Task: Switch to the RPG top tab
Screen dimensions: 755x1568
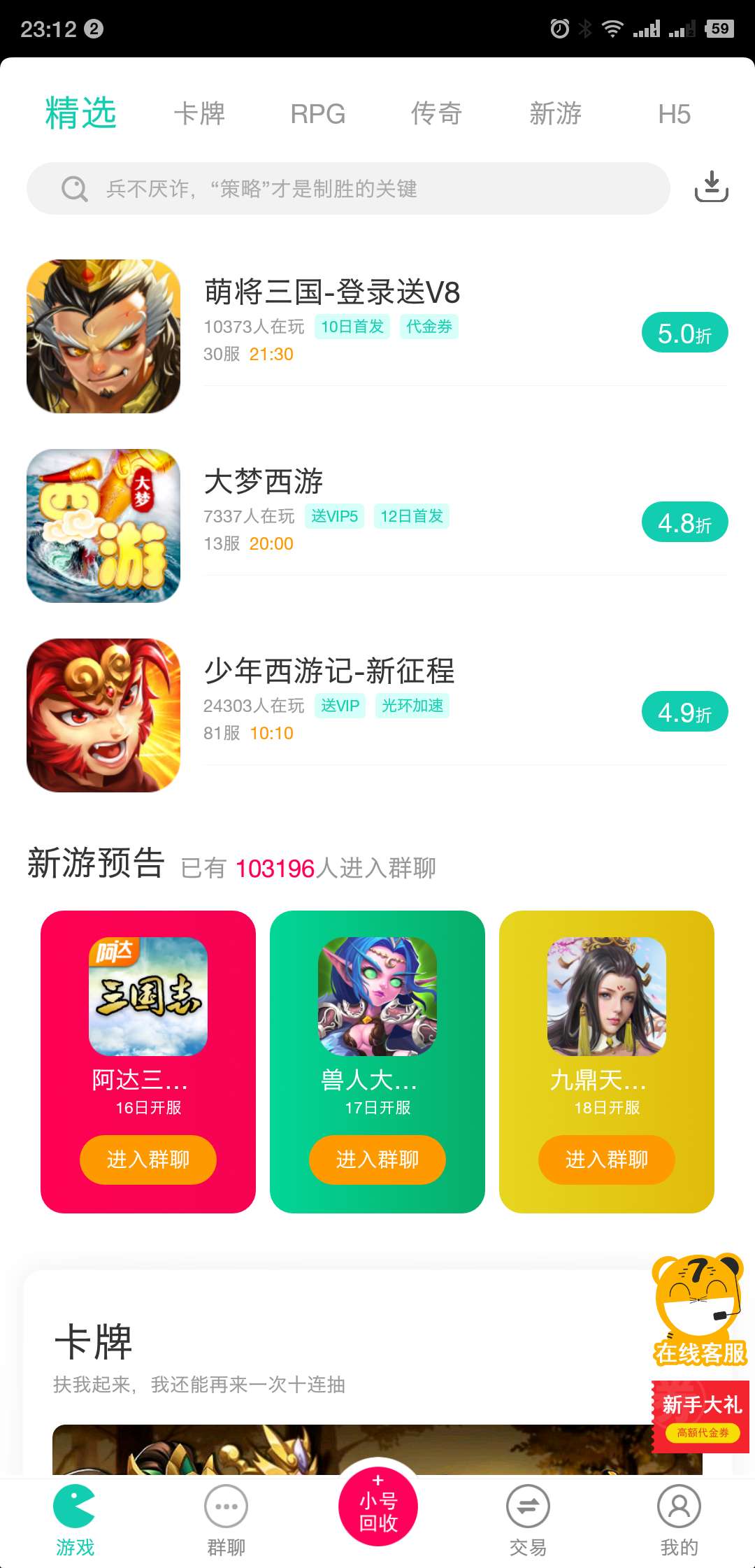Action: [318, 113]
